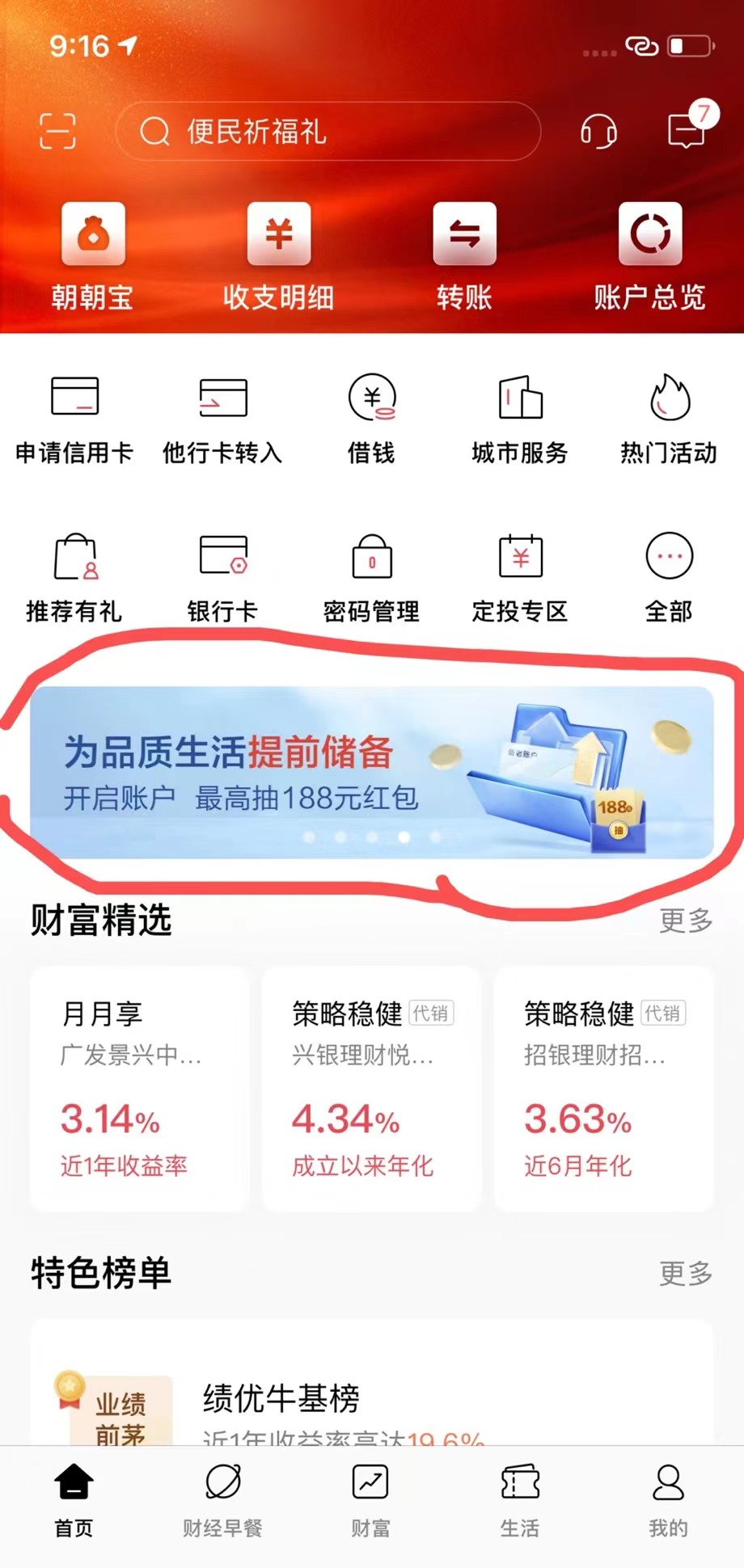Viewport: 744px width, 1568px height.
Task: Open customer service headset icon
Action: click(598, 131)
